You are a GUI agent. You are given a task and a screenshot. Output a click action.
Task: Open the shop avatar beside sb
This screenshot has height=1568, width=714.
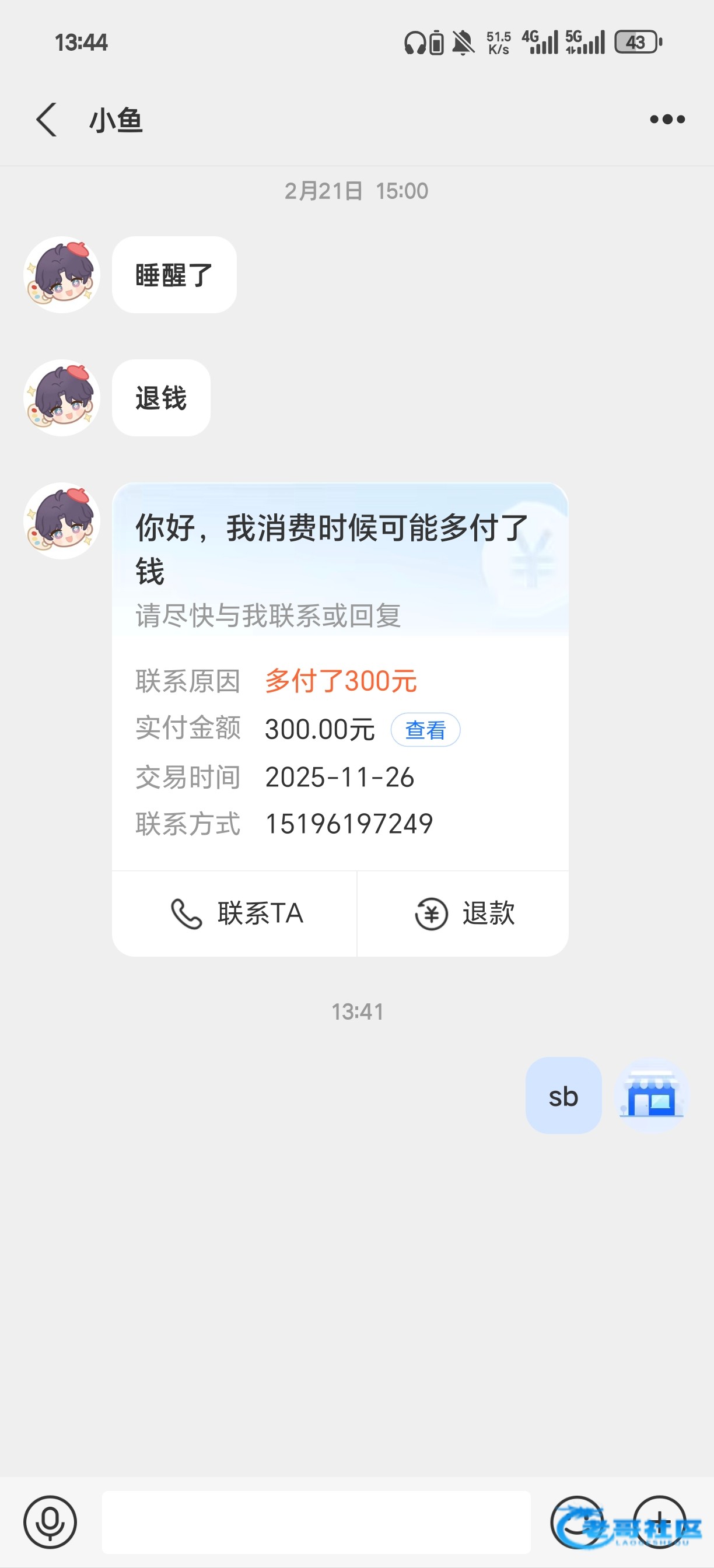pos(652,1095)
